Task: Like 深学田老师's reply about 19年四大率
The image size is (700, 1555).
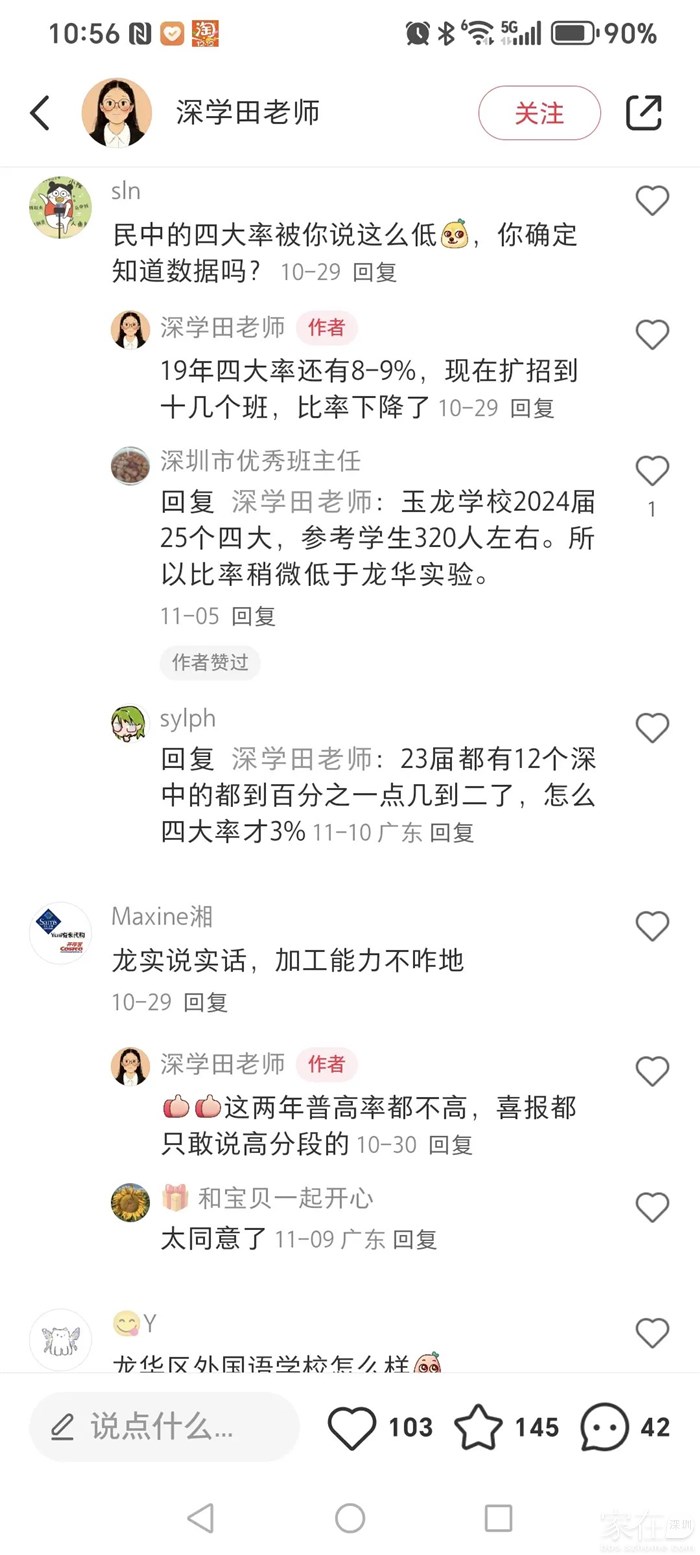Action: click(x=652, y=335)
